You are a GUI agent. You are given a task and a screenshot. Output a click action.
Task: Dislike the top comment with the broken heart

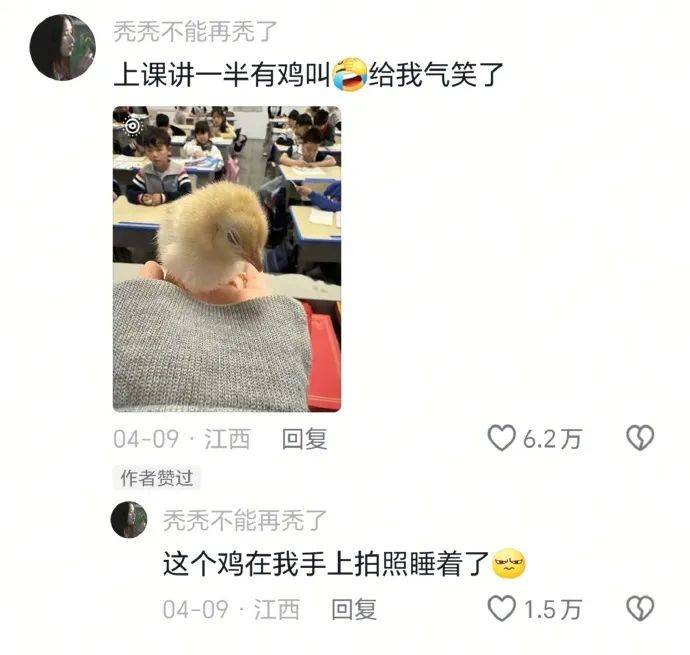coord(639,438)
